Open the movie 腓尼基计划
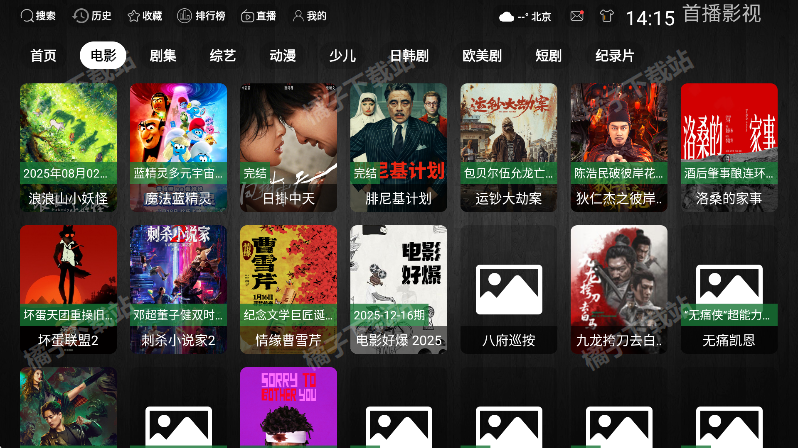The width and height of the screenshot is (798, 448). (398, 146)
